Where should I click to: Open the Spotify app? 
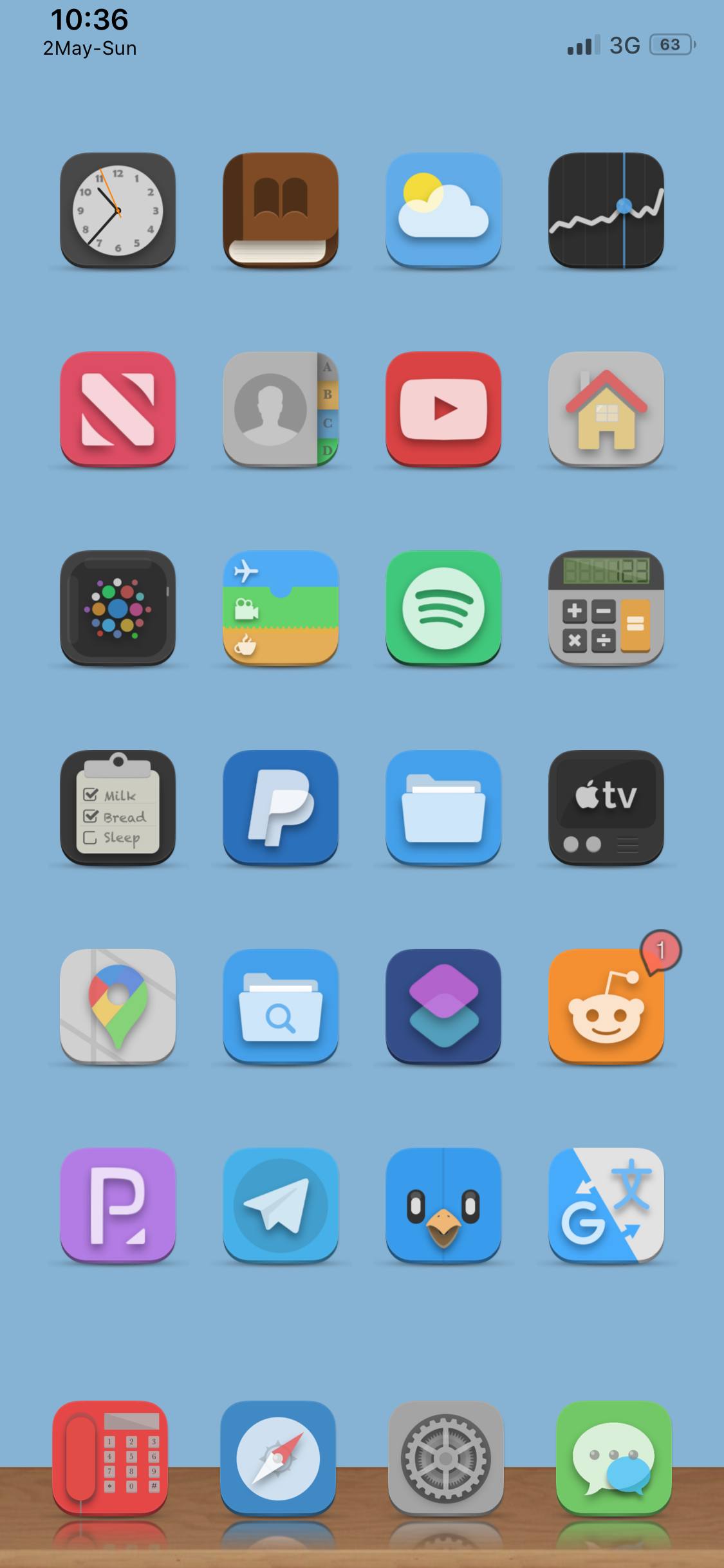click(x=443, y=608)
